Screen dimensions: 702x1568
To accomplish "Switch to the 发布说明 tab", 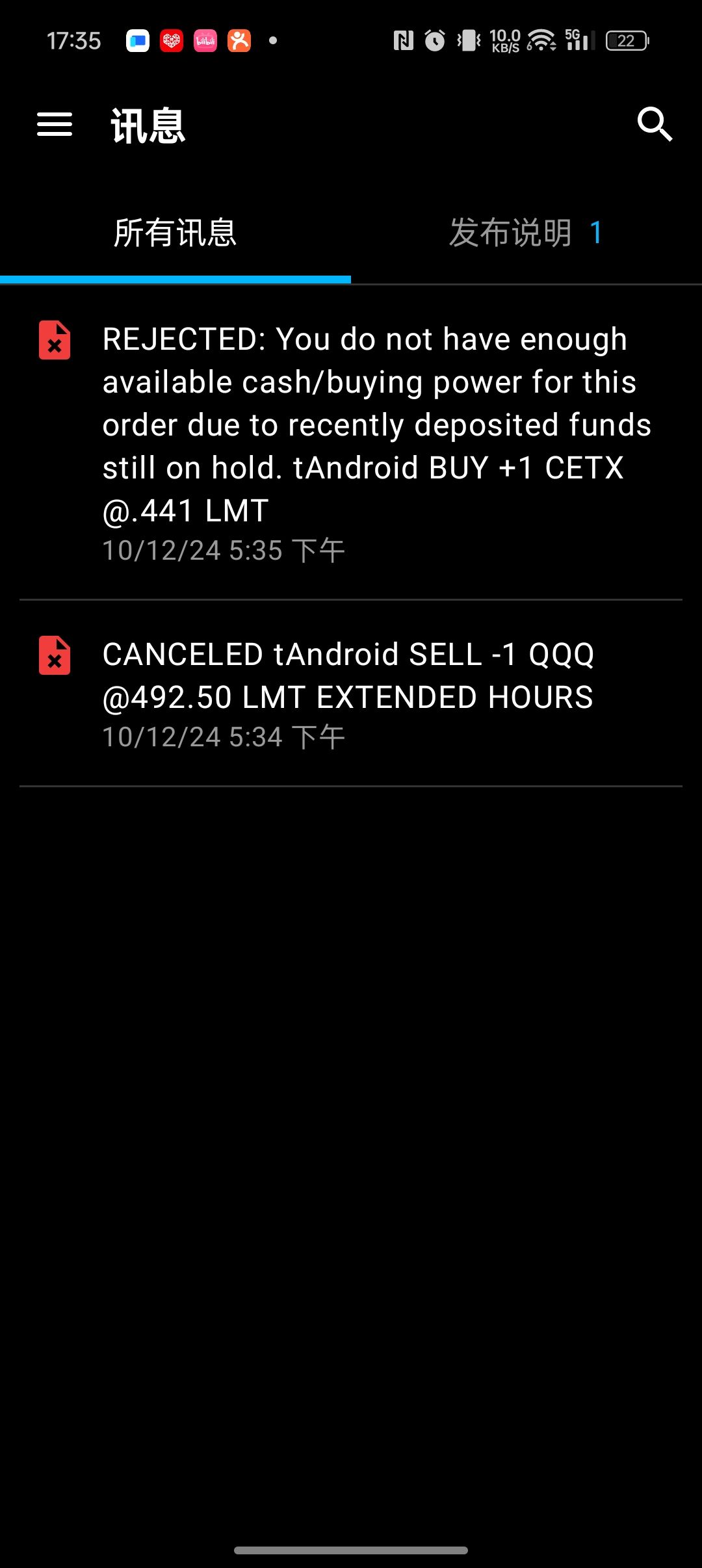I will (525, 233).
